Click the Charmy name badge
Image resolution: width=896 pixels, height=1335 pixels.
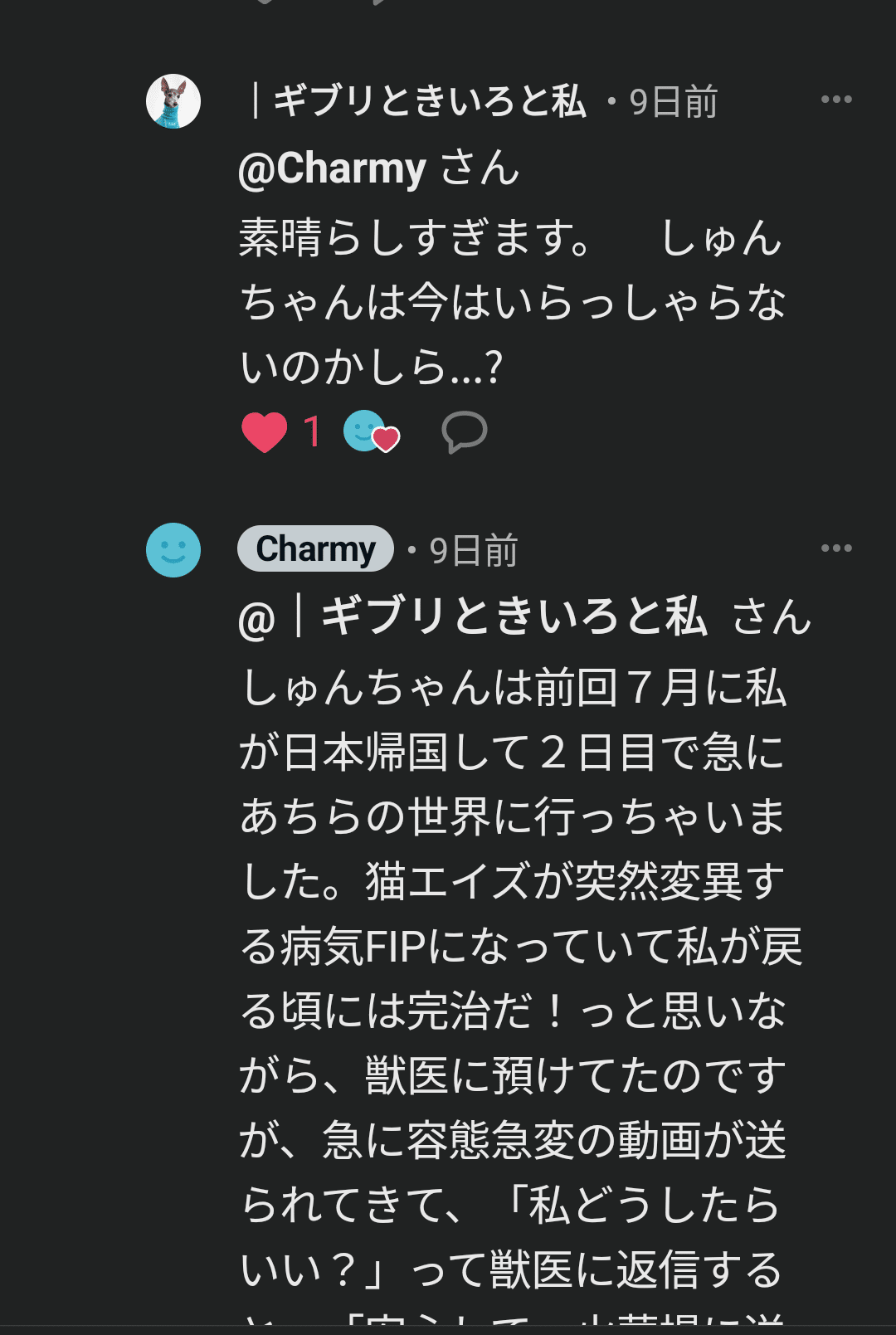coord(316,548)
